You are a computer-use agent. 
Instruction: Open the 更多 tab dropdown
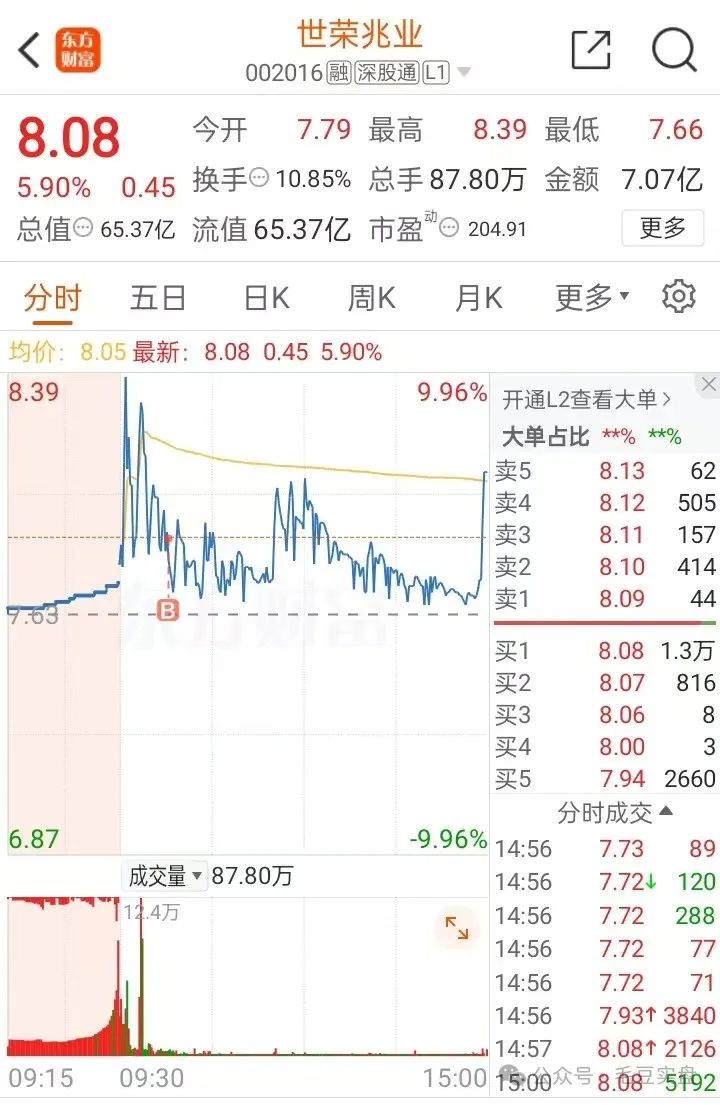click(x=590, y=296)
